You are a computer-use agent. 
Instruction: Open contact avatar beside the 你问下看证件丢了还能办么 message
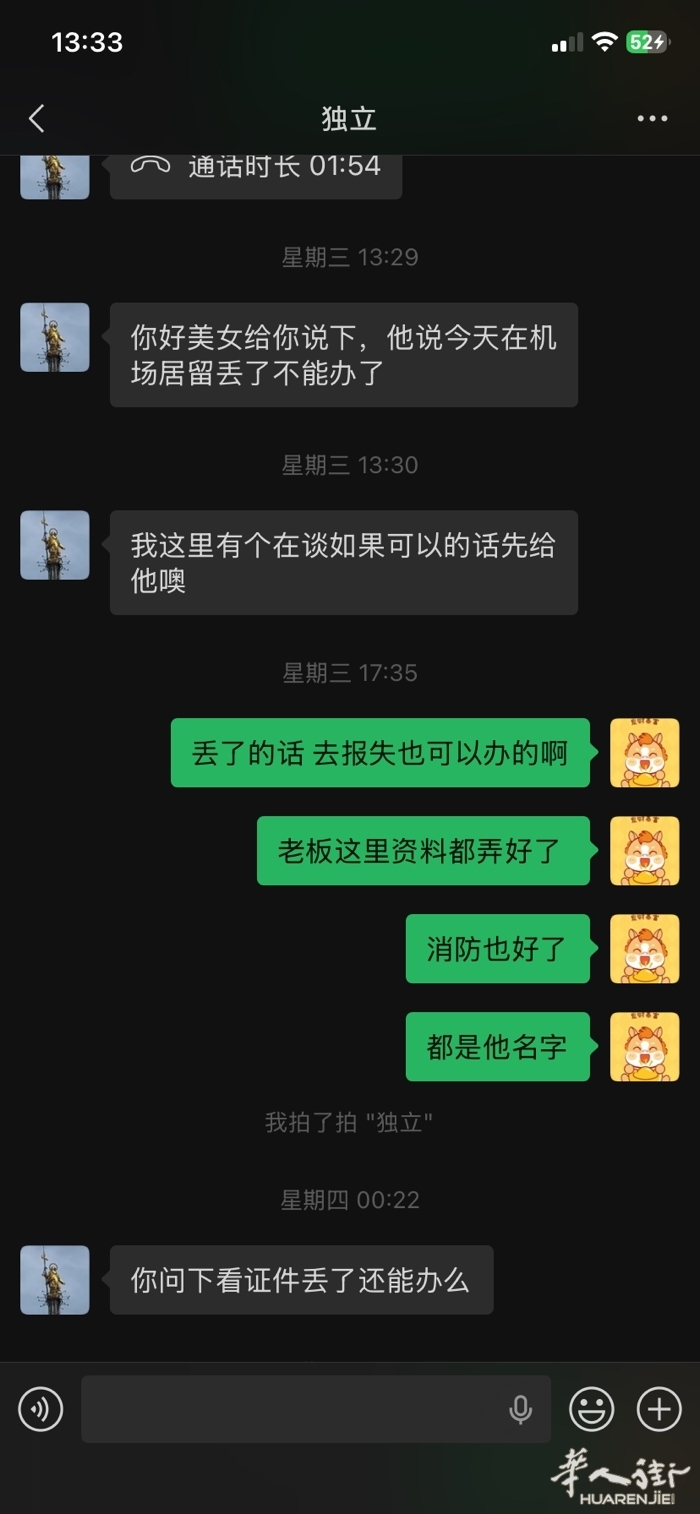(55, 1280)
